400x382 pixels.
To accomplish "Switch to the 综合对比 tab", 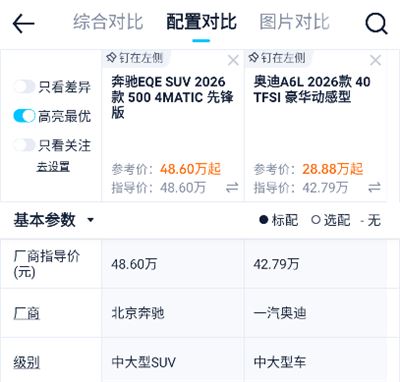I will (108, 22).
